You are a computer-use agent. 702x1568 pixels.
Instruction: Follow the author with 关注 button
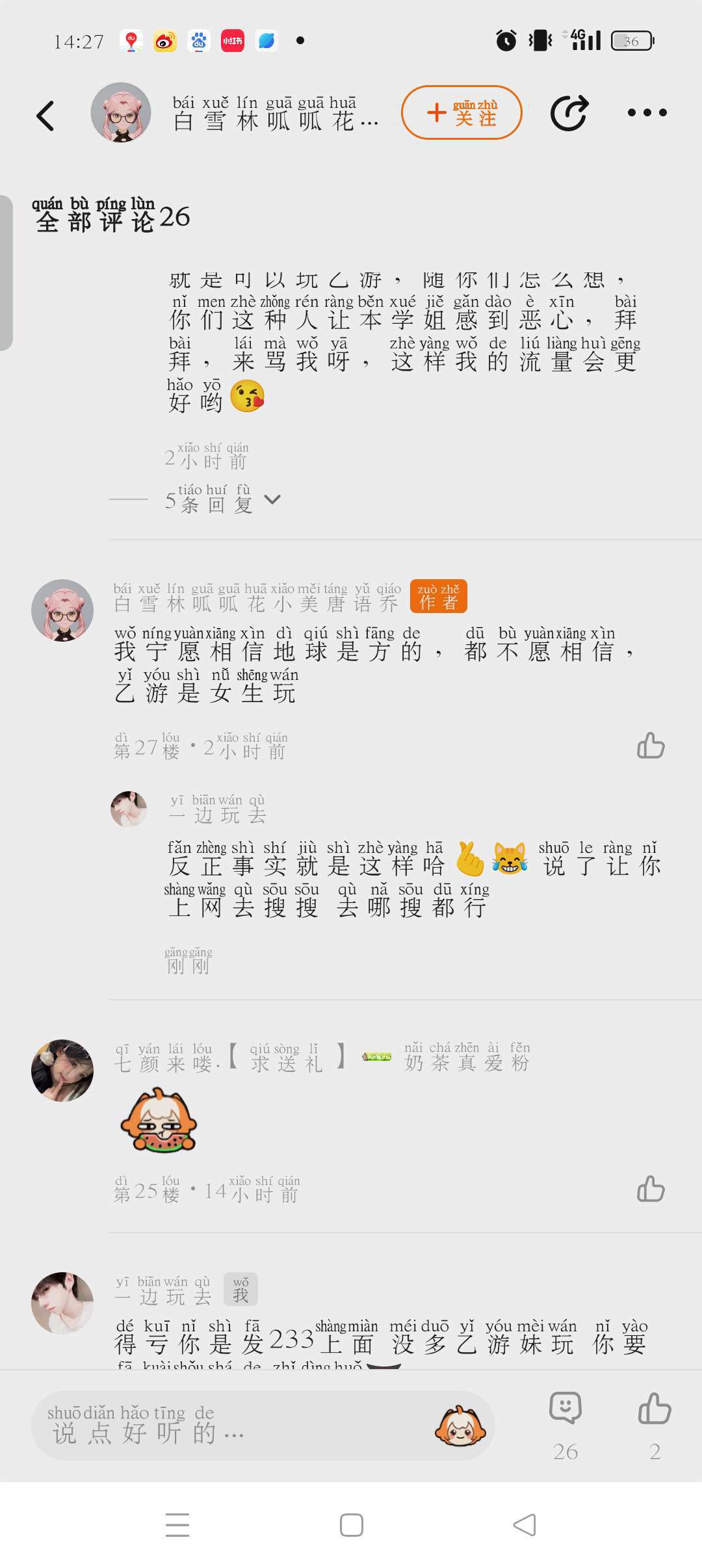tap(461, 112)
